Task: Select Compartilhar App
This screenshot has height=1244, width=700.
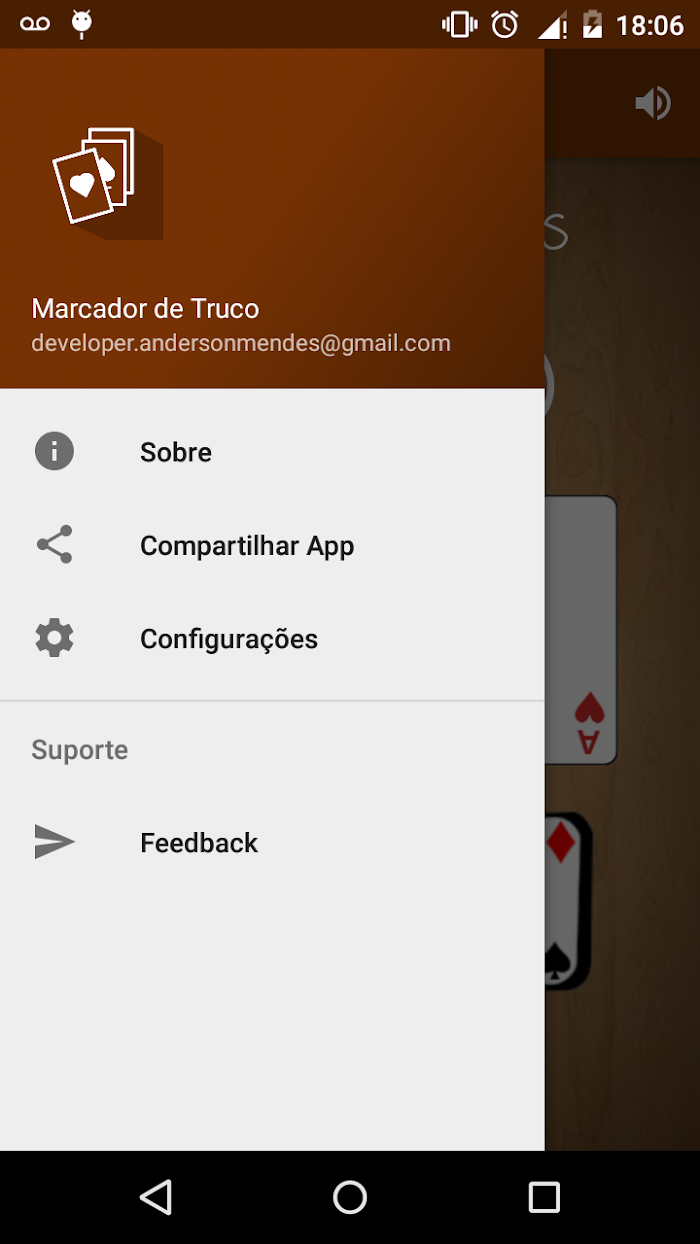Action: (272, 545)
